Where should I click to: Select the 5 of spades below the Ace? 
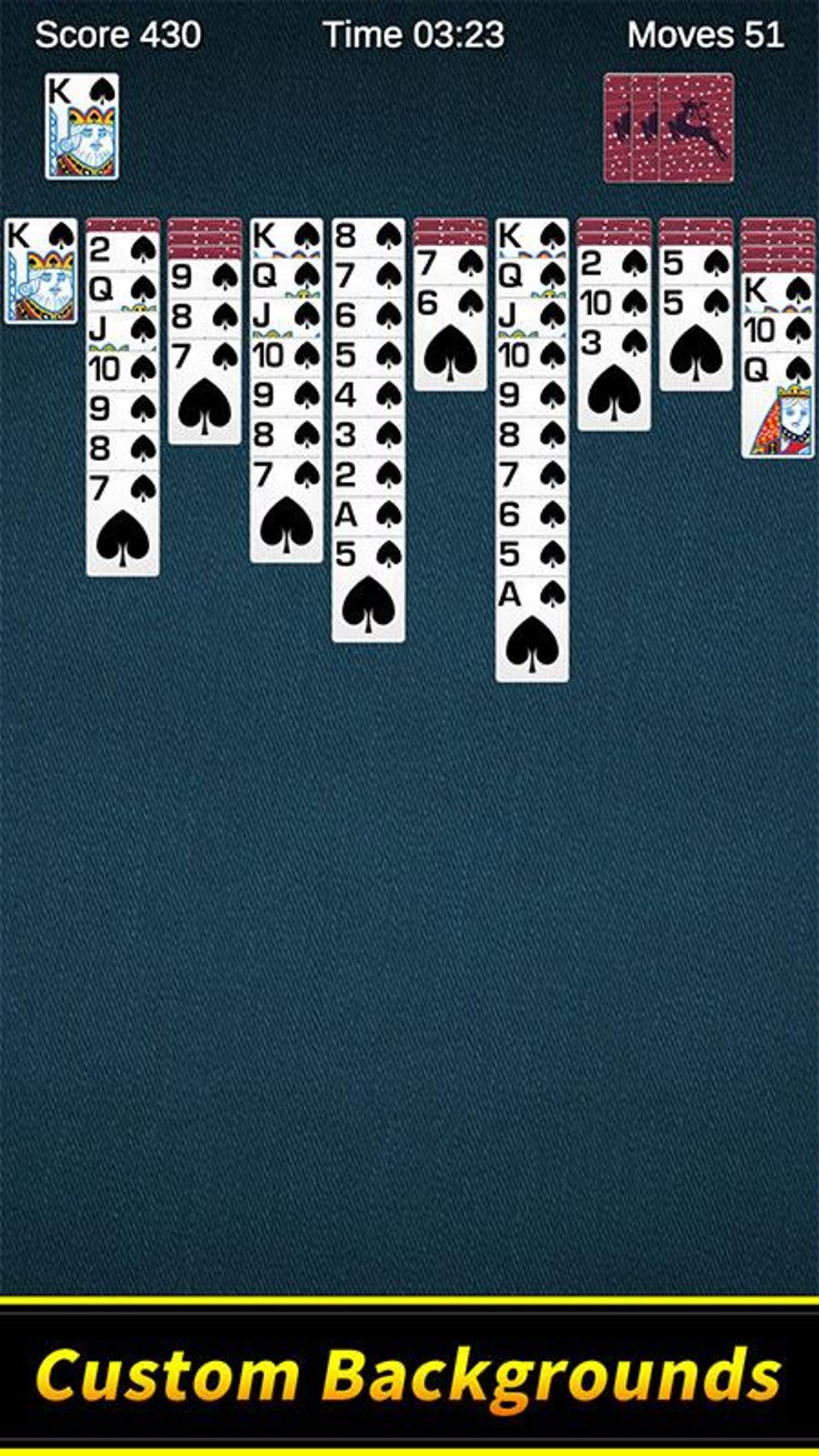pyautogui.click(x=369, y=589)
